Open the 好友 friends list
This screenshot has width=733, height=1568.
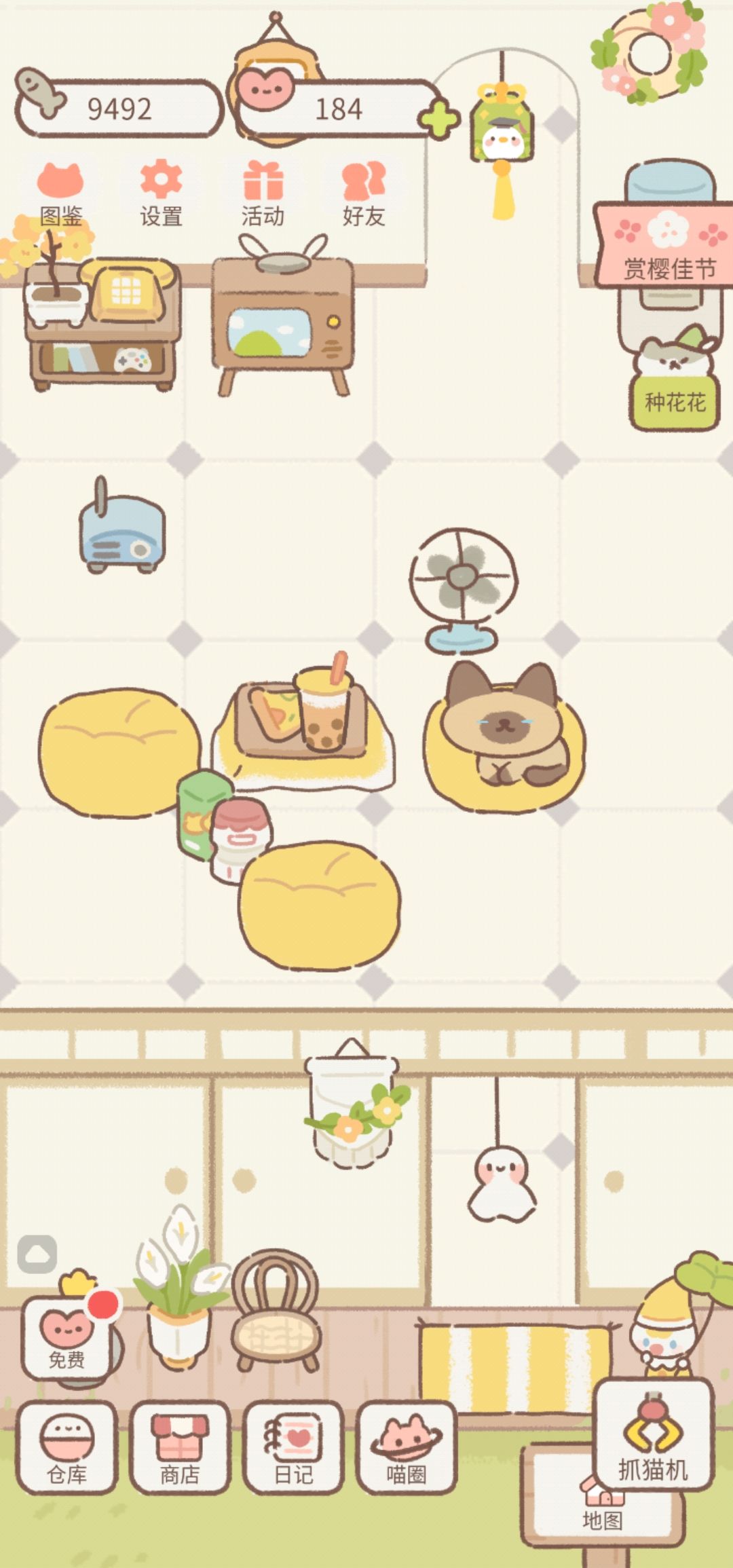364,195
